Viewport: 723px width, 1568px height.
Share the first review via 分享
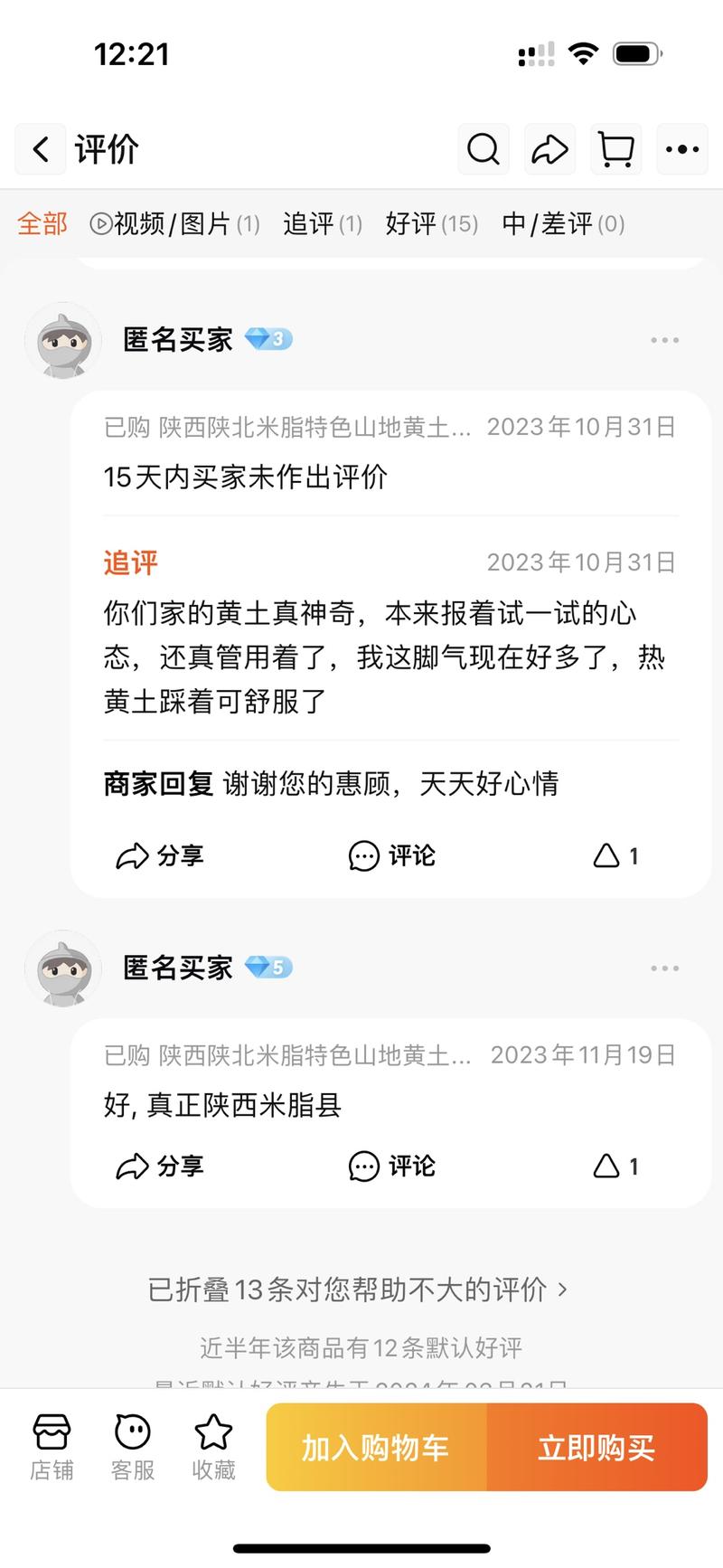[160, 855]
